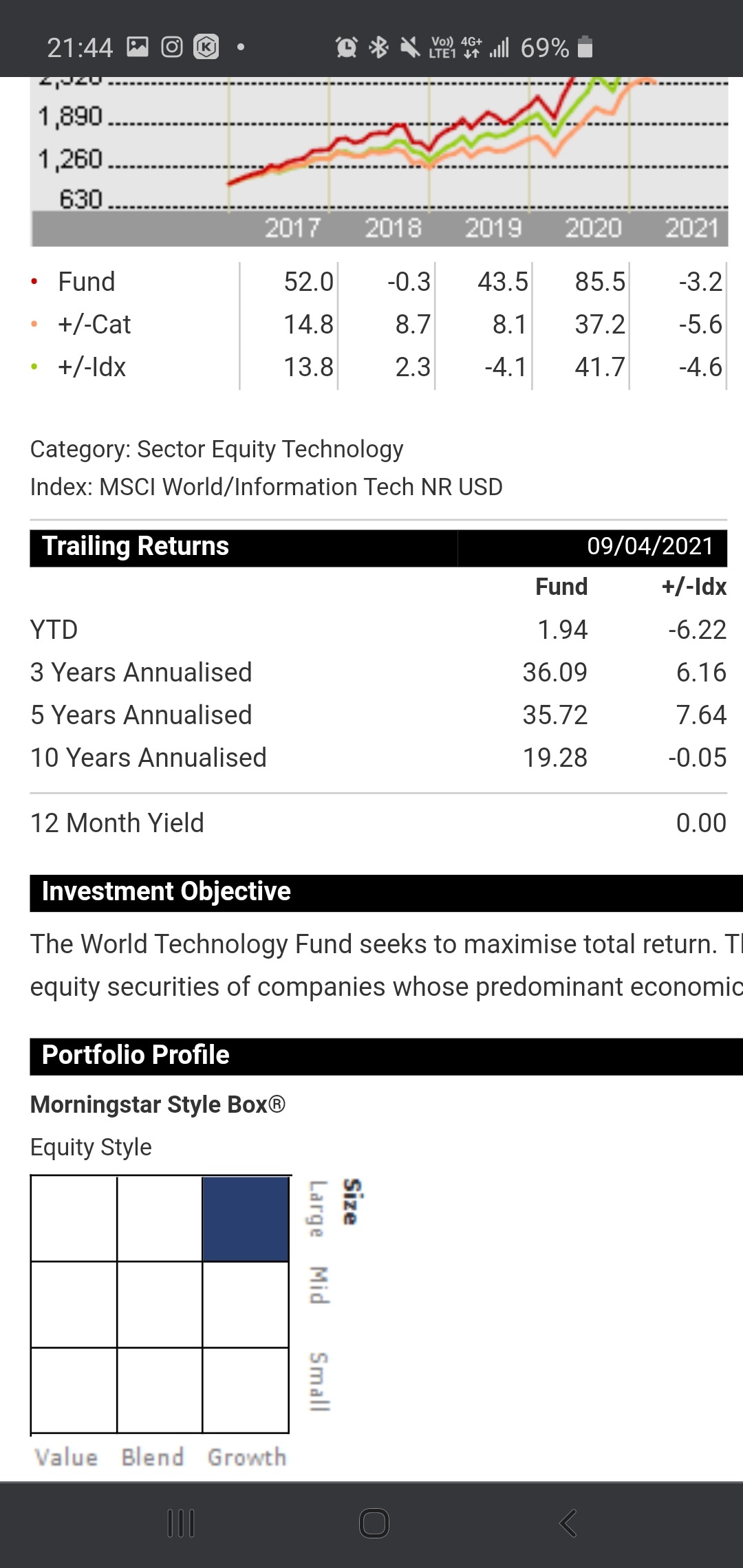Go back with the system back button

[568, 1523]
